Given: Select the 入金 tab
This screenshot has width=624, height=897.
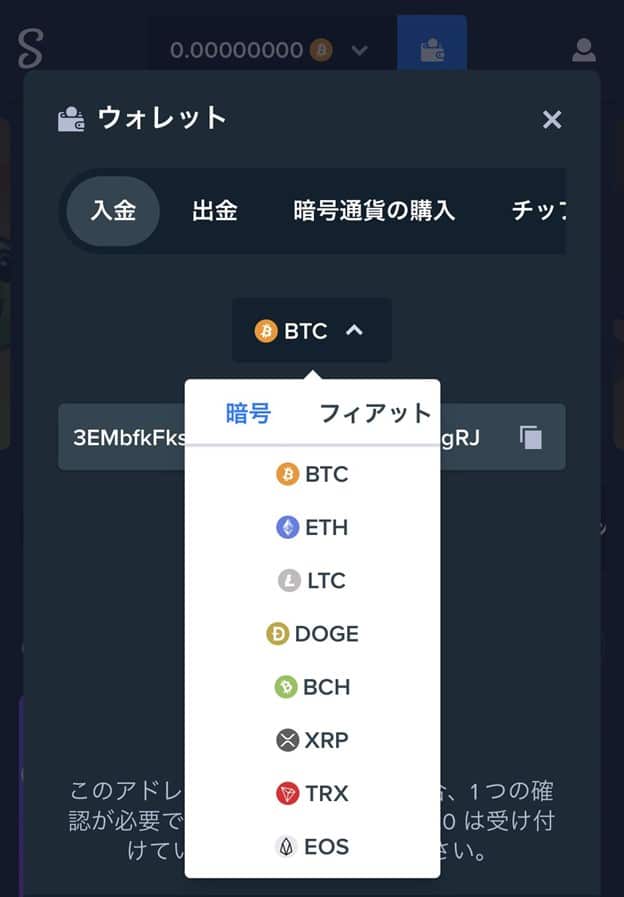Looking at the screenshot, I should (x=113, y=211).
